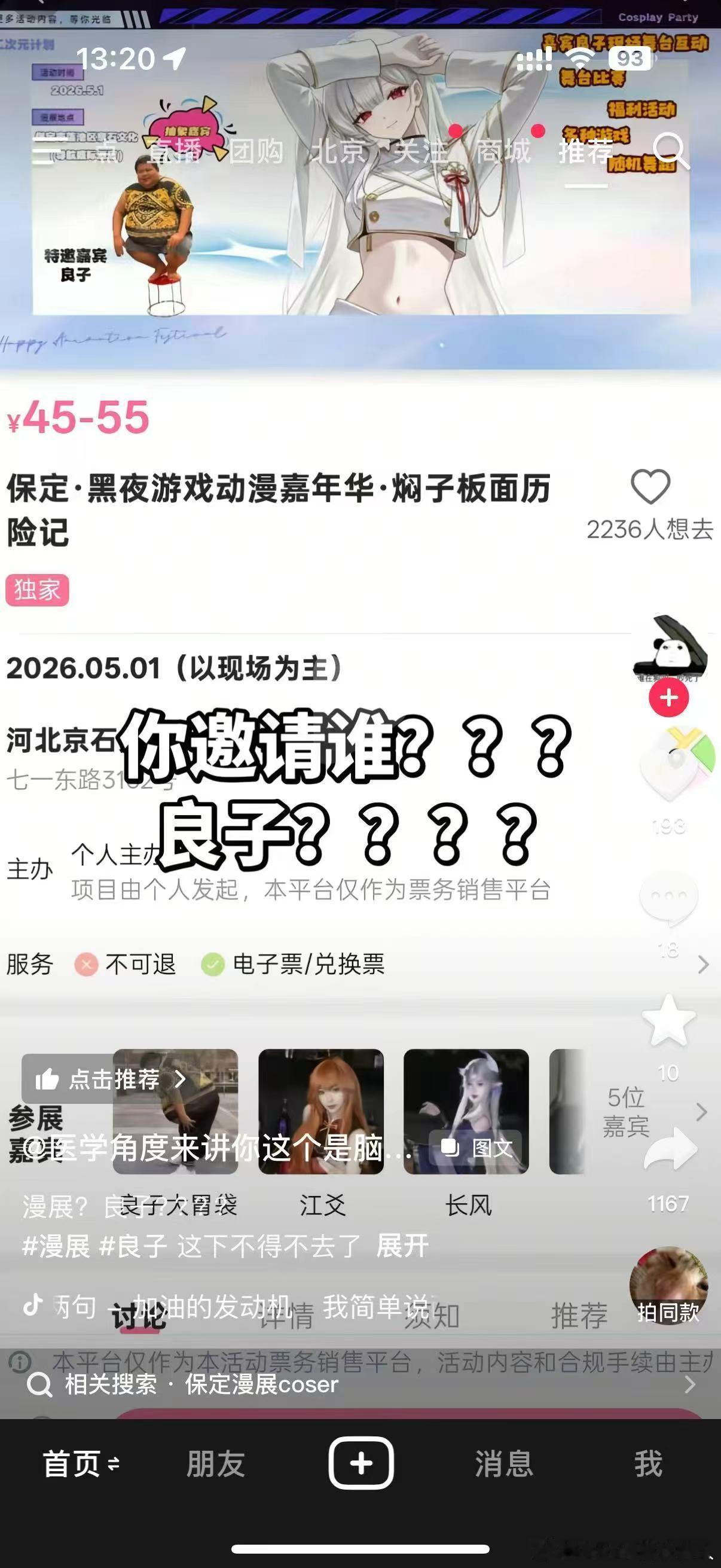This screenshot has width=721, height=1568.
Task: Follow the creator via the red plus button
Action: tap(669, 698)
